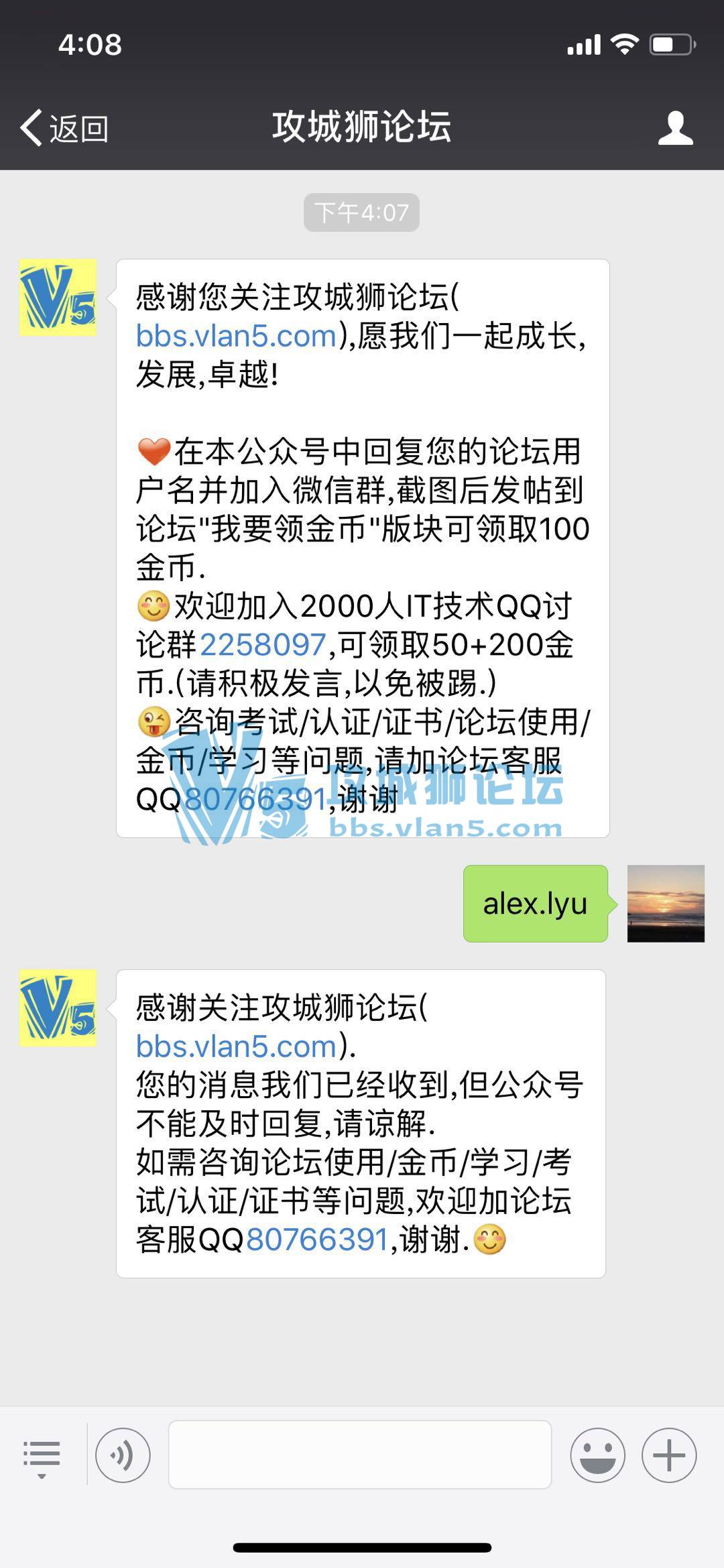The image size is (724, 1568).
Task: Open the V5 avatar beside the first message
Action: tap(58, 298)
